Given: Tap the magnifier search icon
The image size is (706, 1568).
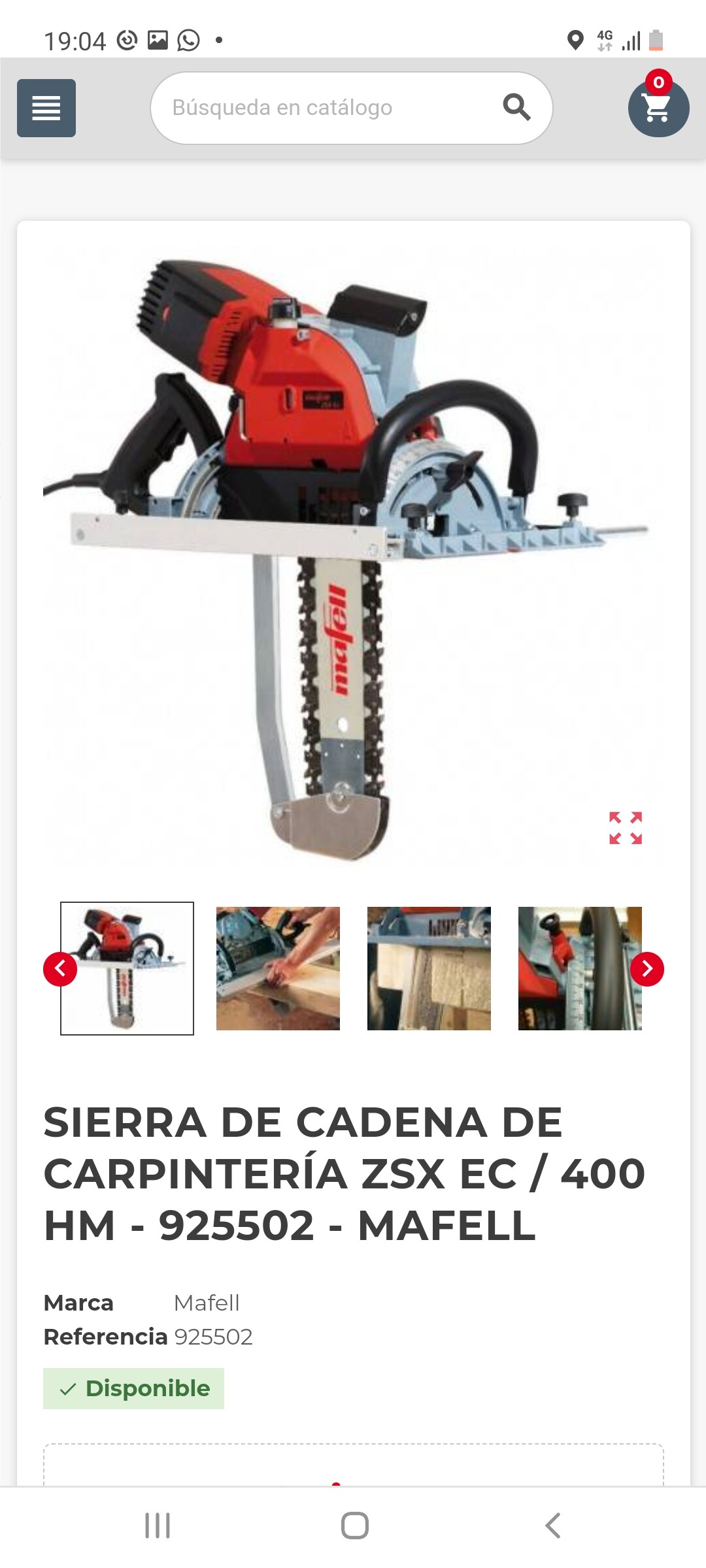Looking at the screenshot, I should [x=516, y=106].
